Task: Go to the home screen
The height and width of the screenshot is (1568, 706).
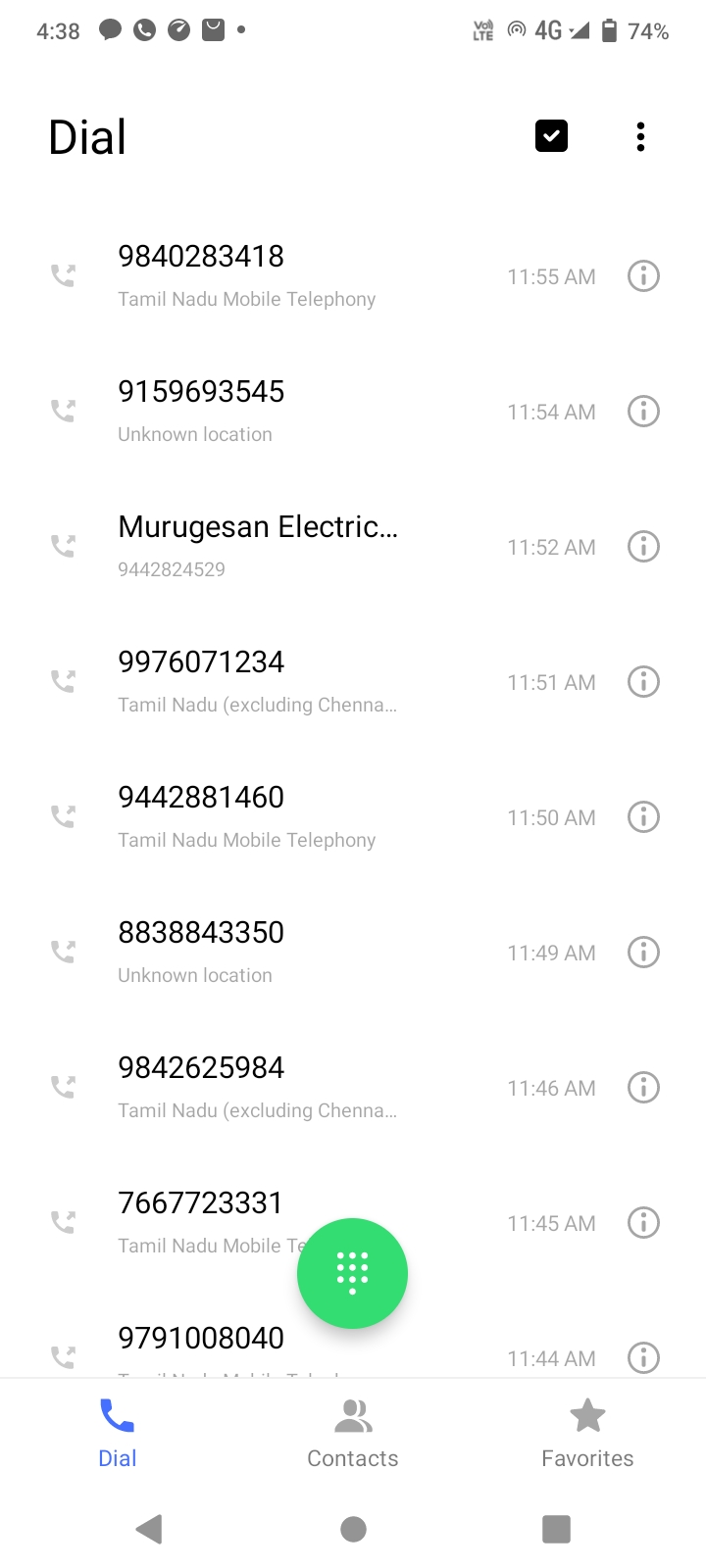Action: coord(353,1529)
